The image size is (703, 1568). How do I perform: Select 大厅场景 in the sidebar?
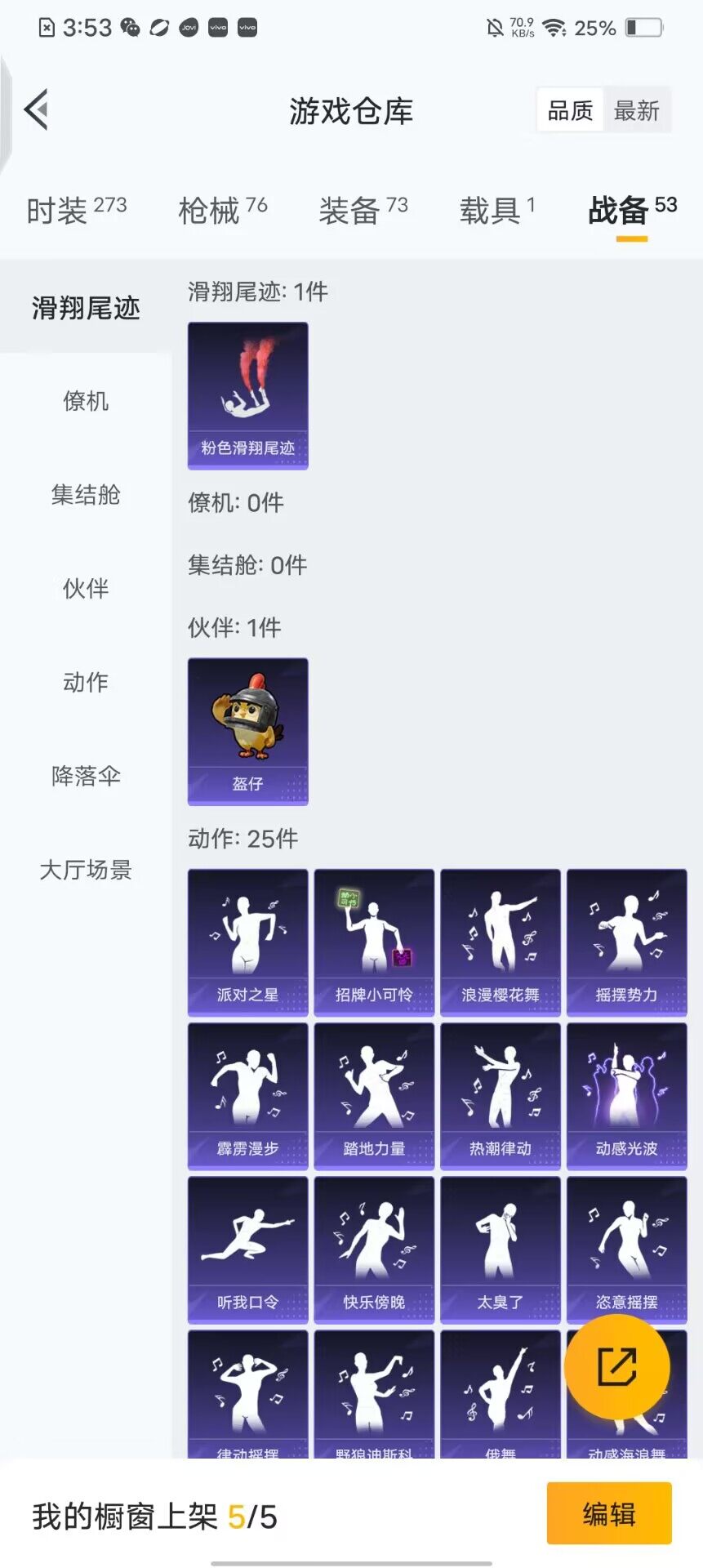pos(86,870)
